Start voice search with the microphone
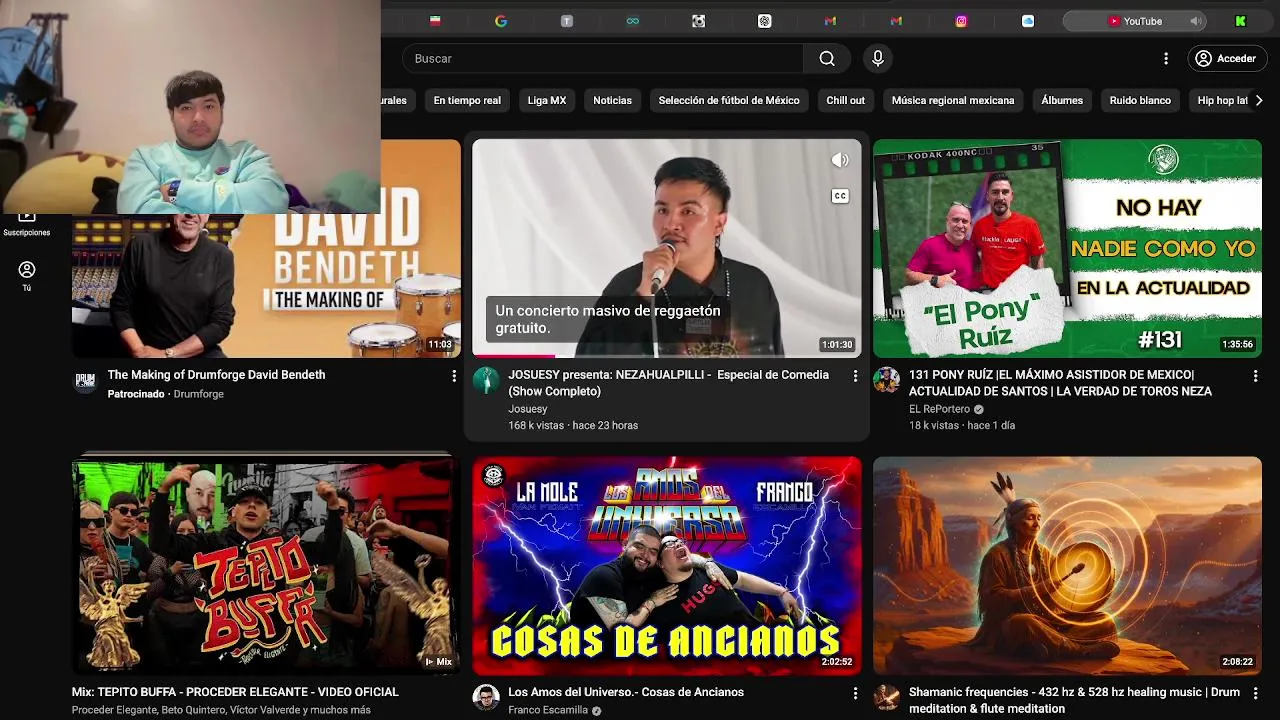 tap(878, 59)
